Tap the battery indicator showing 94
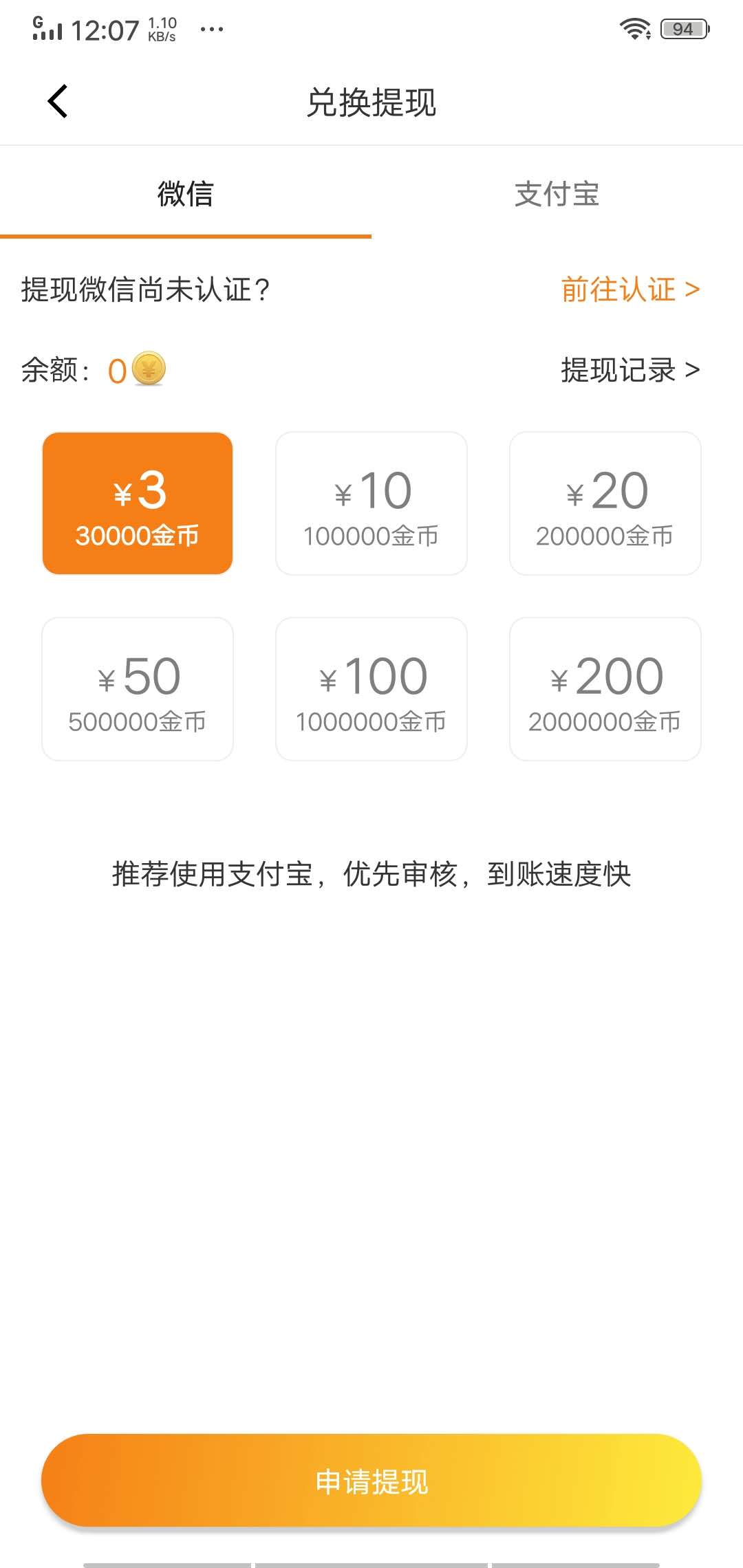Image resolution: width=743 pixels, height=1568 pixels. click(x=682, y=28)
